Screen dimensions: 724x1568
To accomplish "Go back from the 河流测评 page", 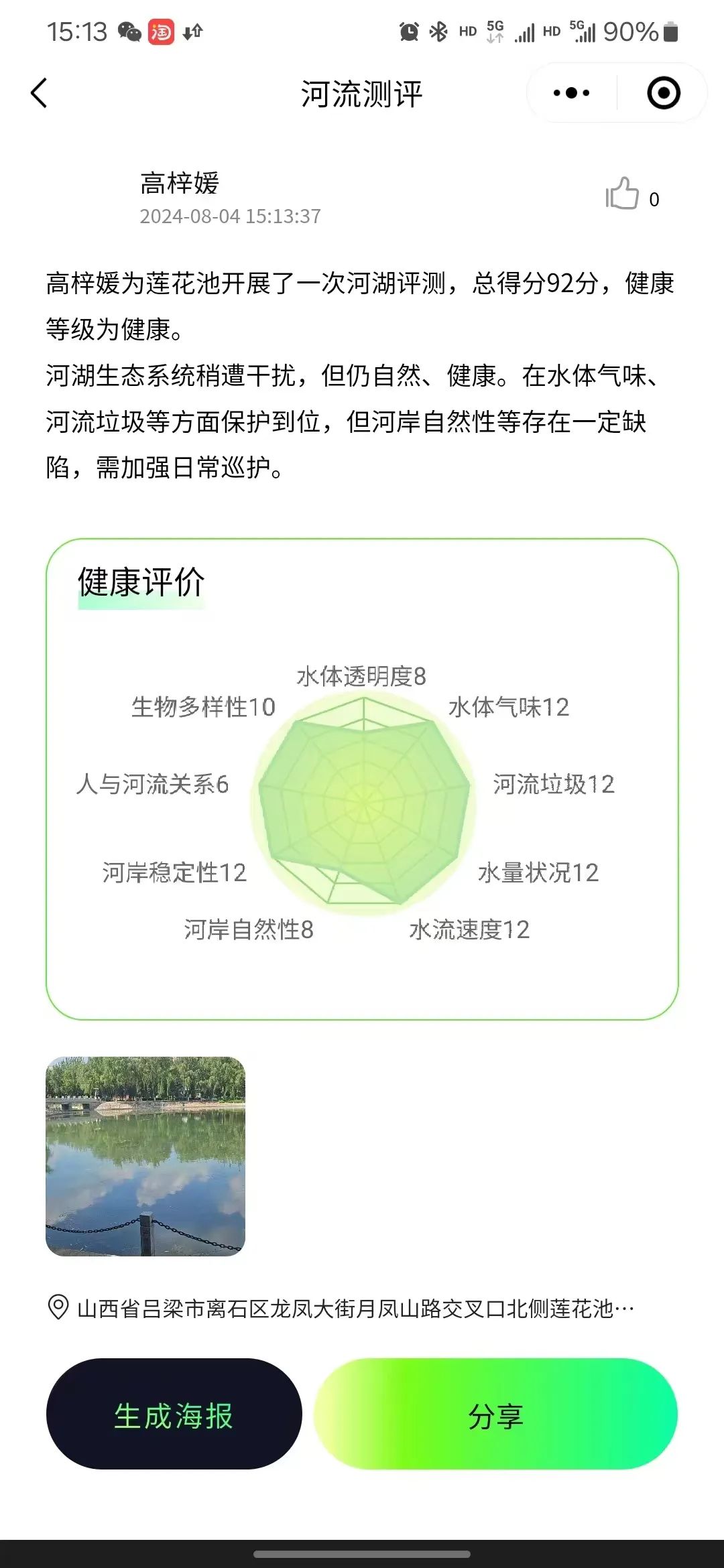I will (x=40, y=93).
